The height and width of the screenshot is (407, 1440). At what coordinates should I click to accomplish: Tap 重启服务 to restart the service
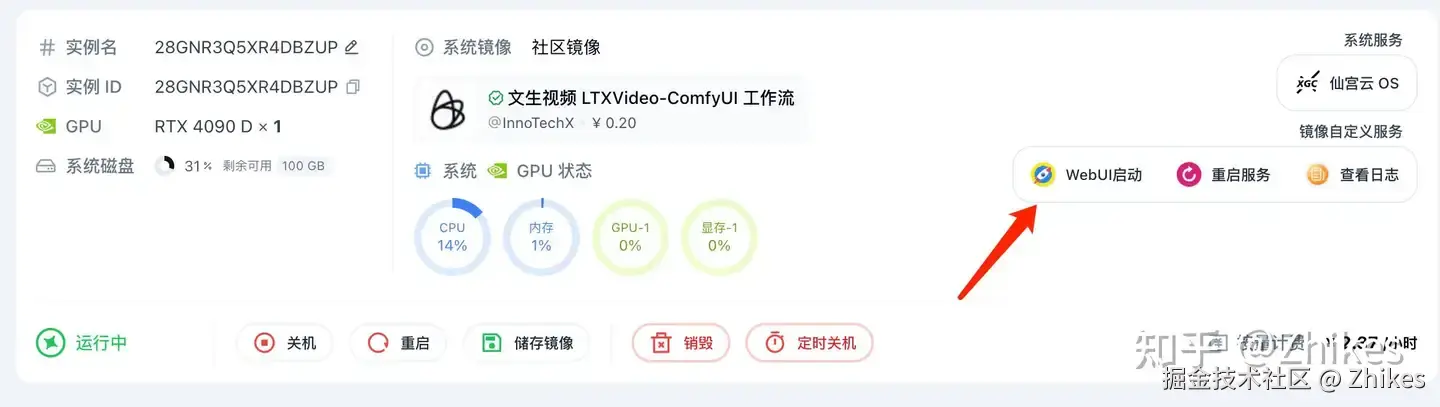(x=1224, y=175)
